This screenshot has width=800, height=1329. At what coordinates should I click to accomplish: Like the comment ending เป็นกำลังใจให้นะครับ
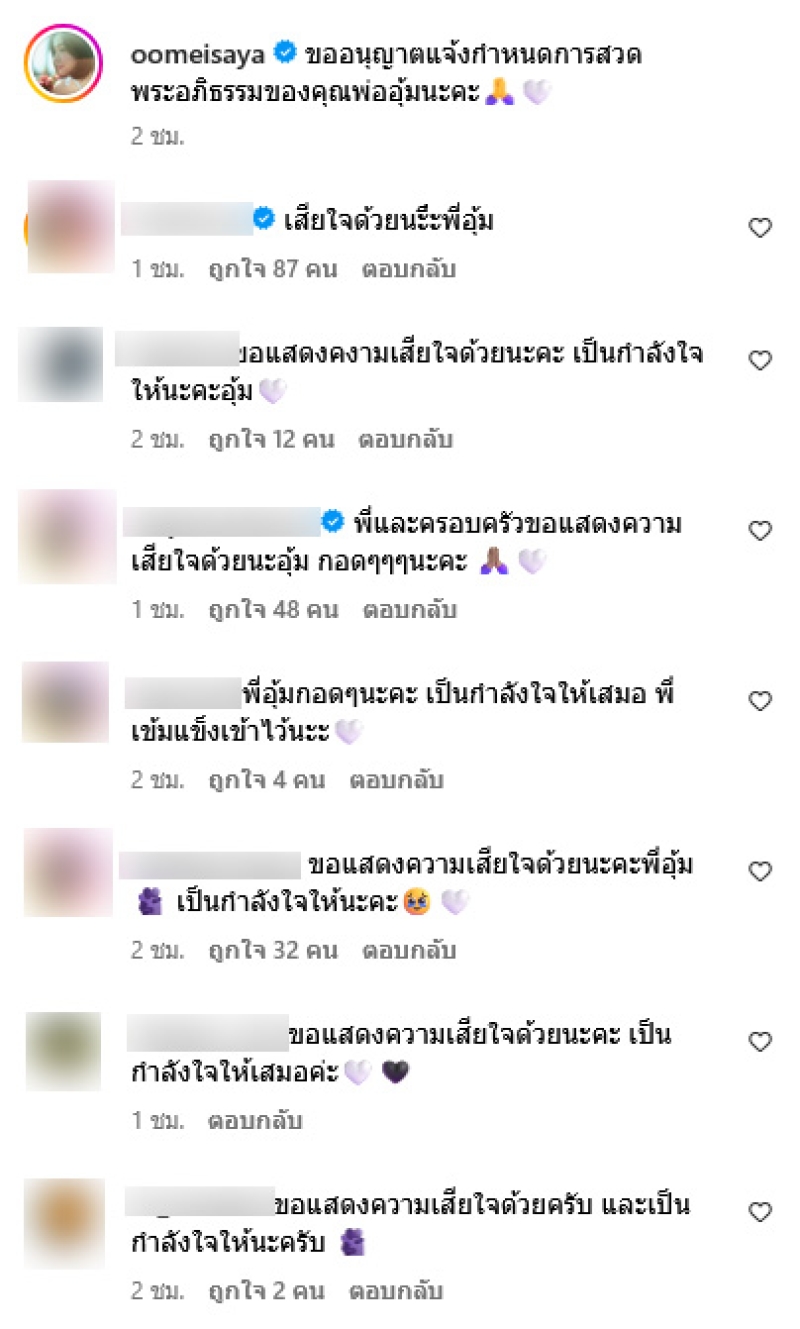coord(760,1212)
